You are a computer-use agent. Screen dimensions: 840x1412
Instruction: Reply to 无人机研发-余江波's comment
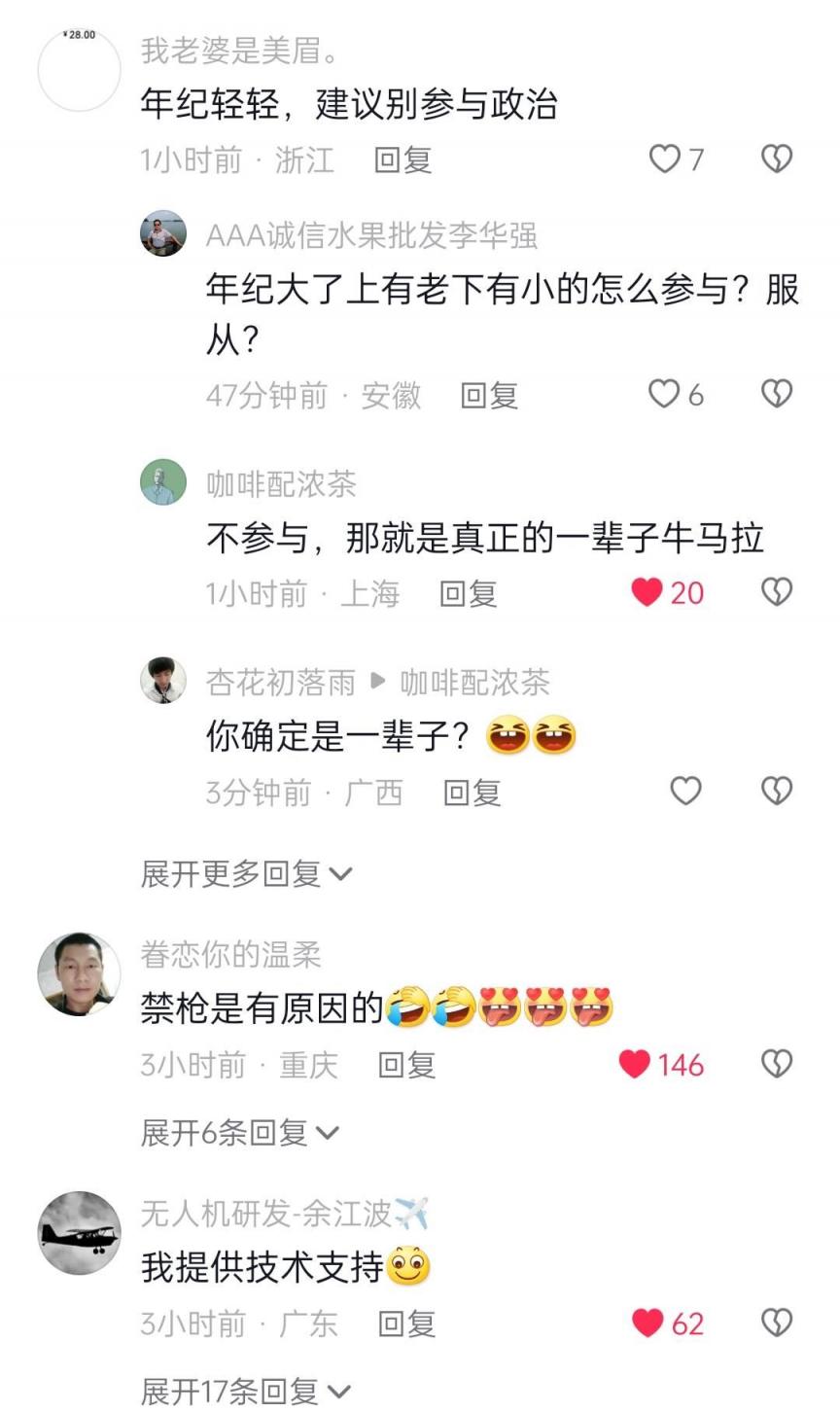click(406, 1324)
